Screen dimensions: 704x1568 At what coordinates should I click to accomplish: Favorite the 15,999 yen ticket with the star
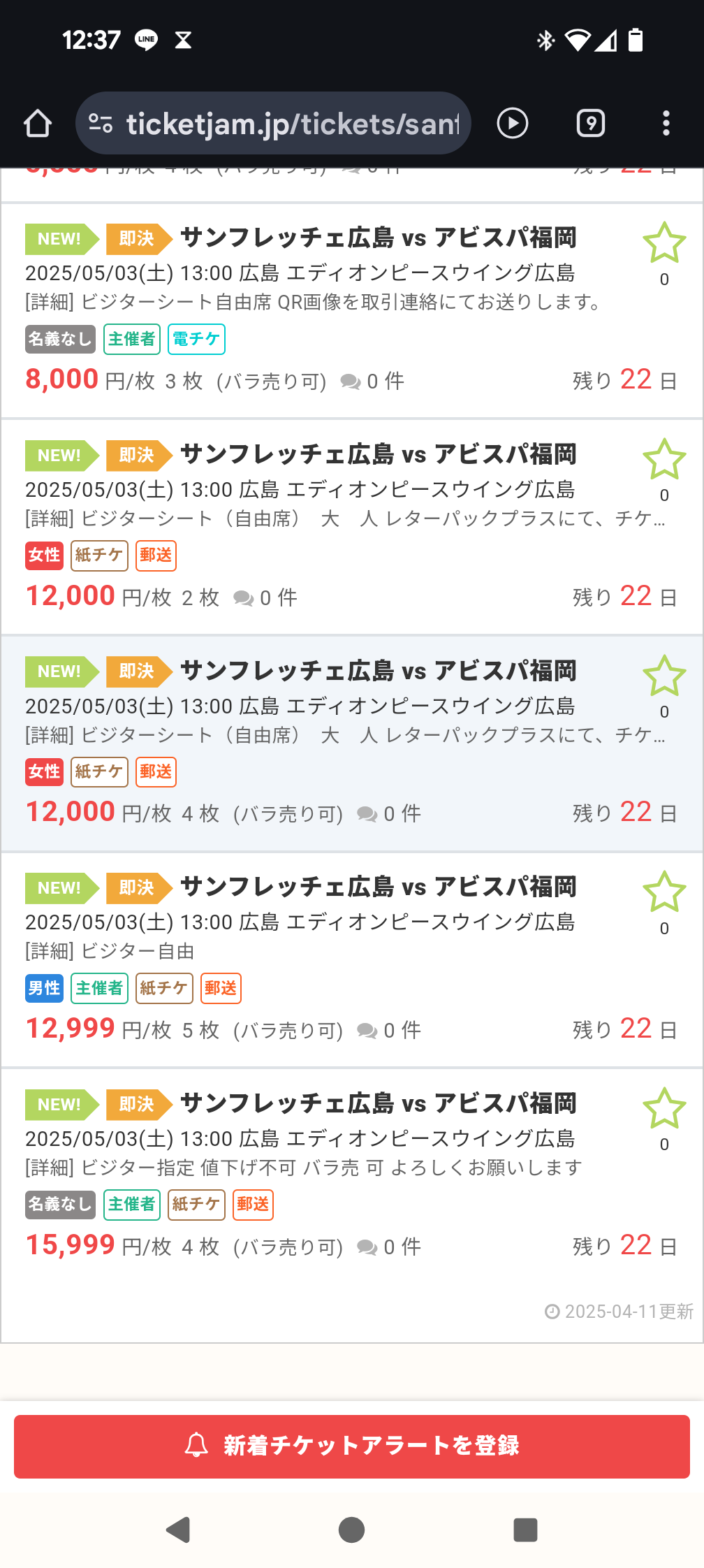tap(664, 1108)
